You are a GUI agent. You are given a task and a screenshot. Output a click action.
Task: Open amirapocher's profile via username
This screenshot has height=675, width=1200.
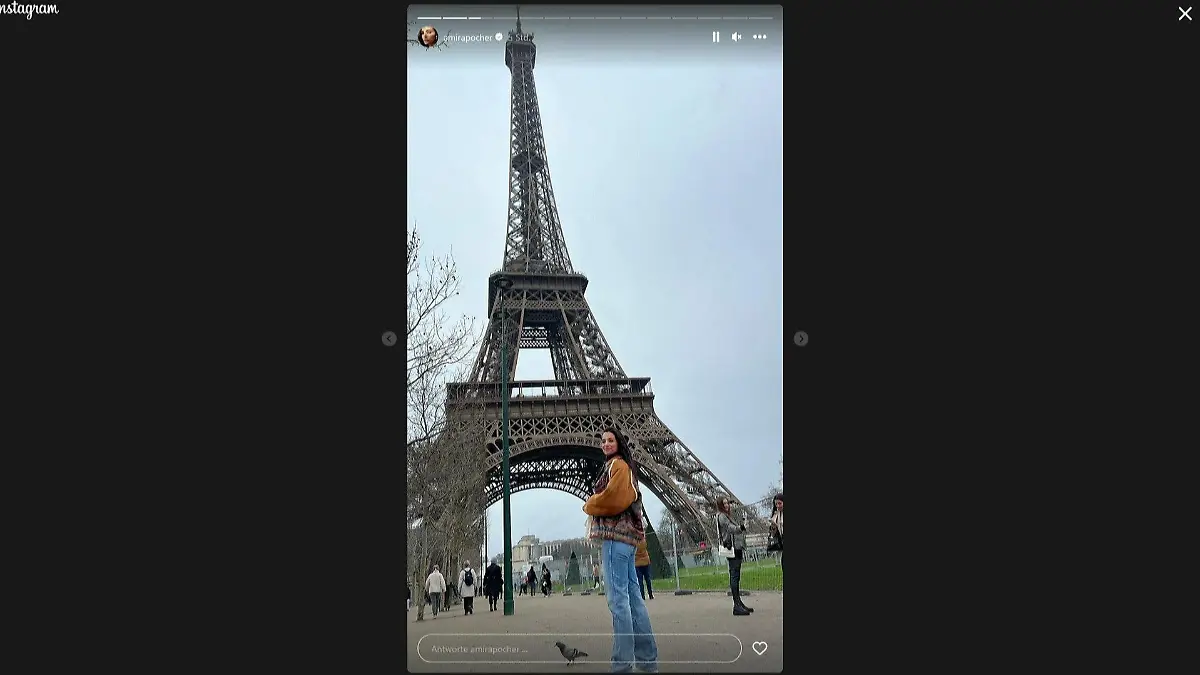[468, 37]
